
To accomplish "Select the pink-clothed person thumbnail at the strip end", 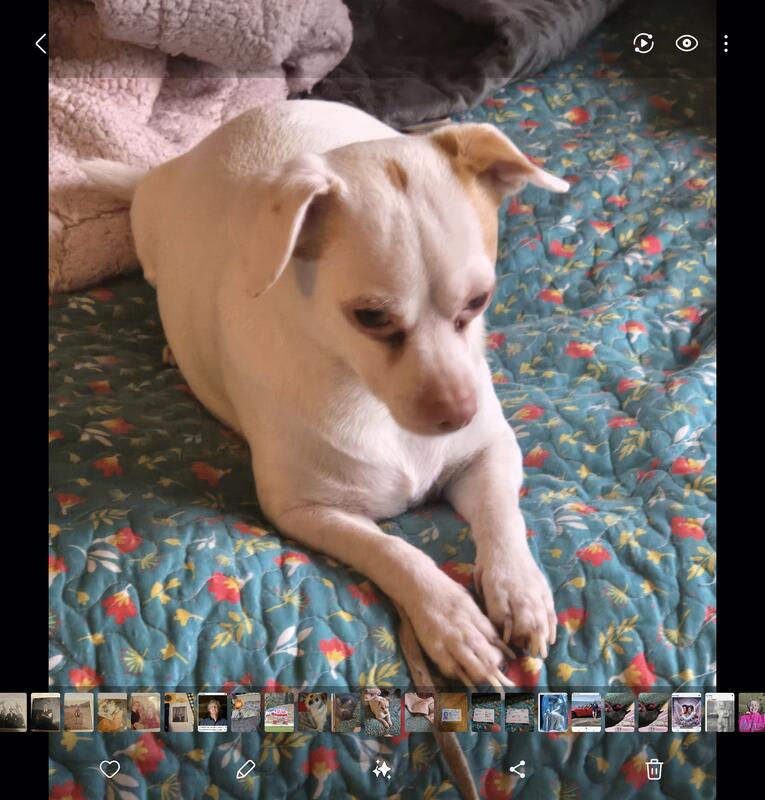I will (752, 712).
